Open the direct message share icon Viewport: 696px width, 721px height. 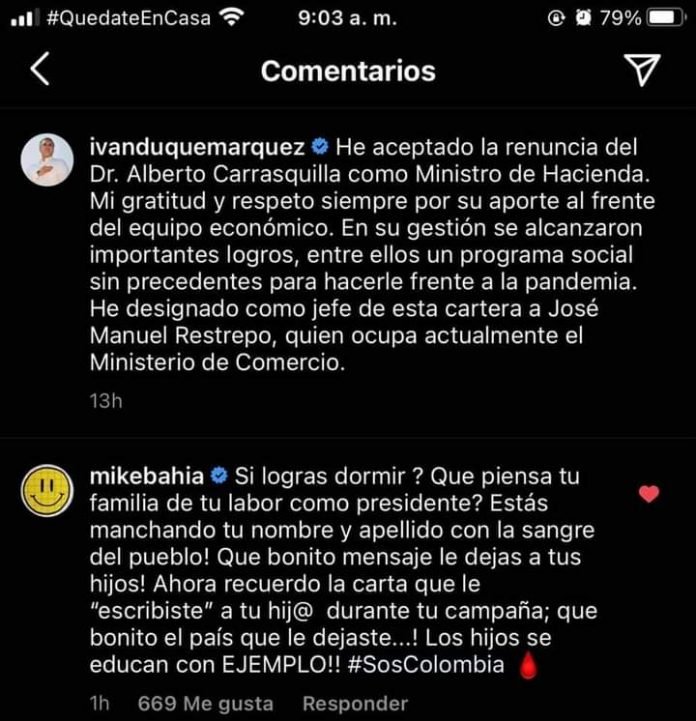641,68
